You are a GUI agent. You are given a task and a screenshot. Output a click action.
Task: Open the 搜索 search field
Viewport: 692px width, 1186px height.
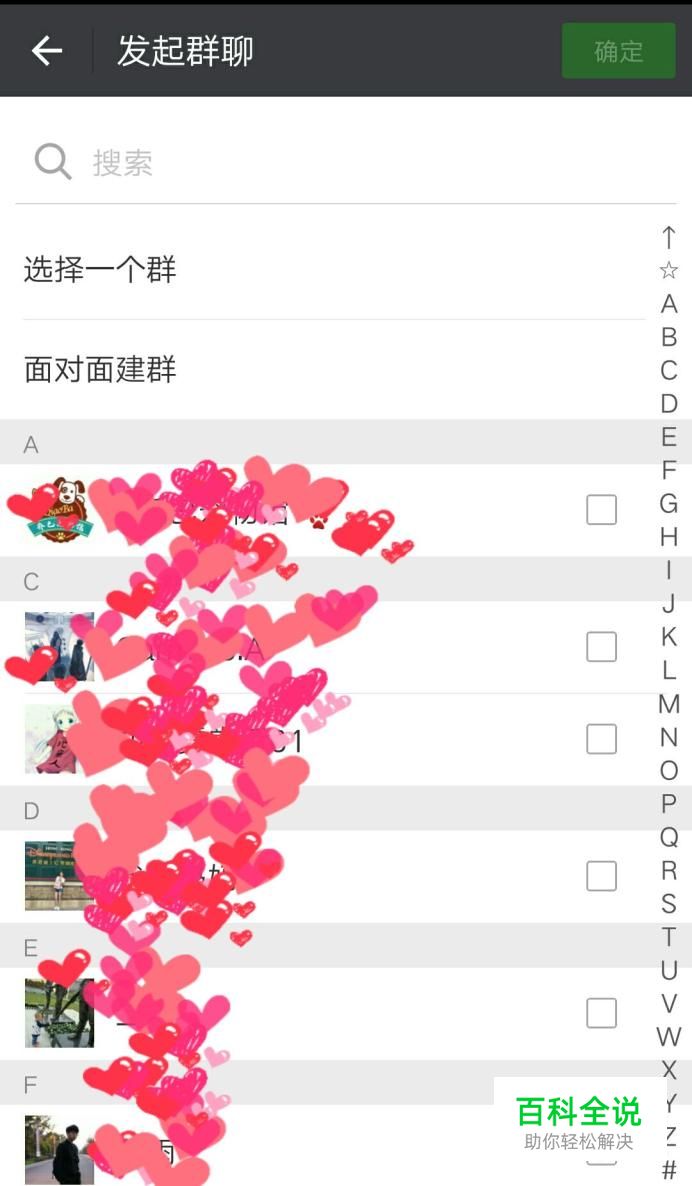[340, 162]
